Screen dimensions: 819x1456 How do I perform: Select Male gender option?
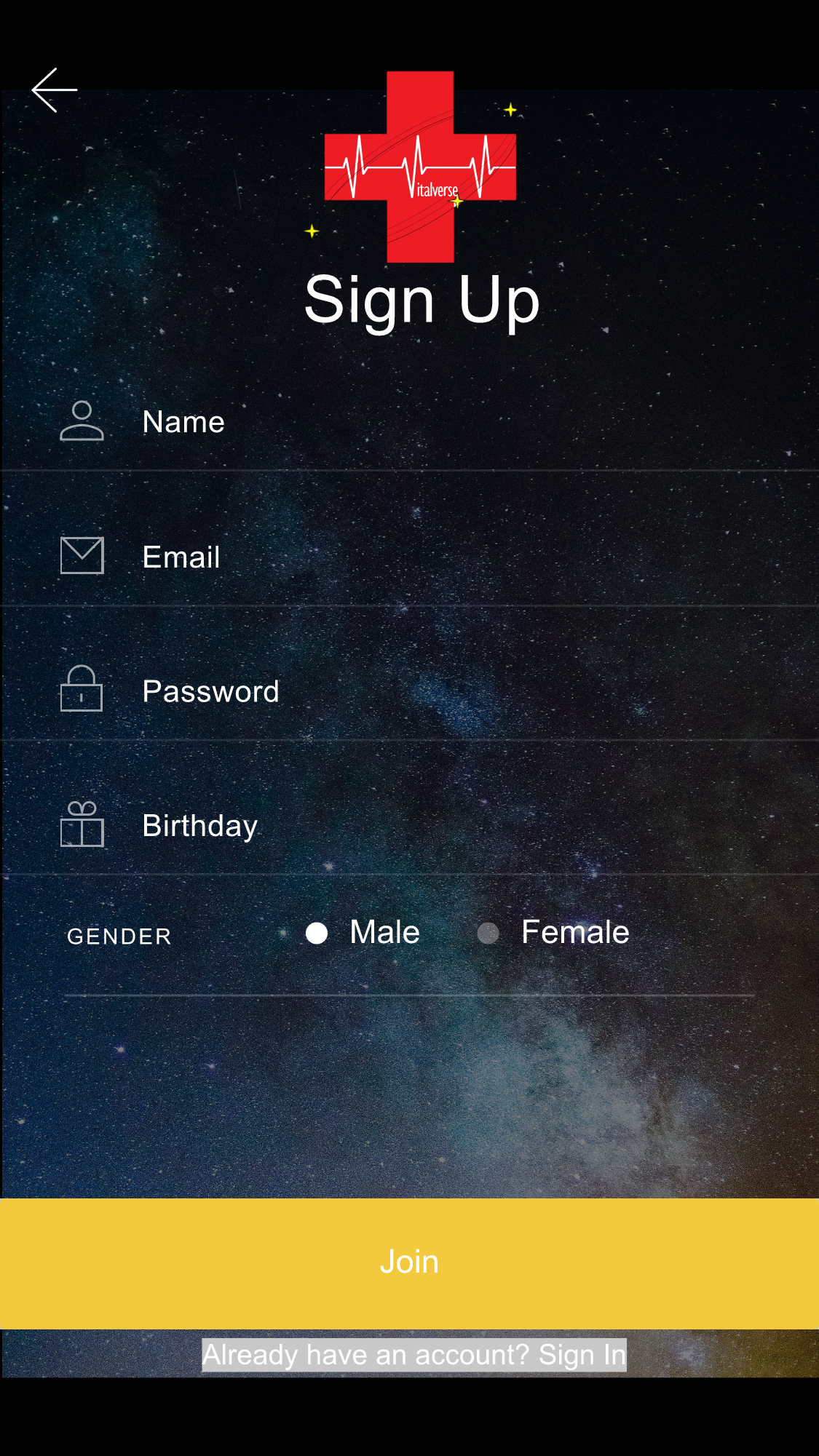coord(317,933)
